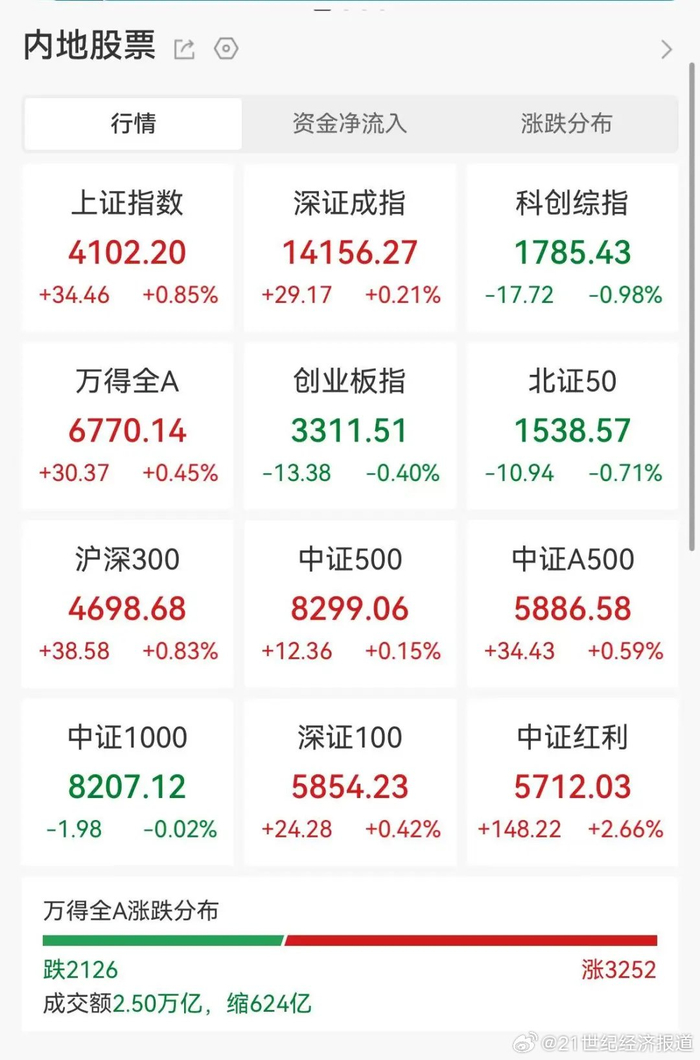
Task: Open the 深证成指 index card
Action: tap(350, 248)
